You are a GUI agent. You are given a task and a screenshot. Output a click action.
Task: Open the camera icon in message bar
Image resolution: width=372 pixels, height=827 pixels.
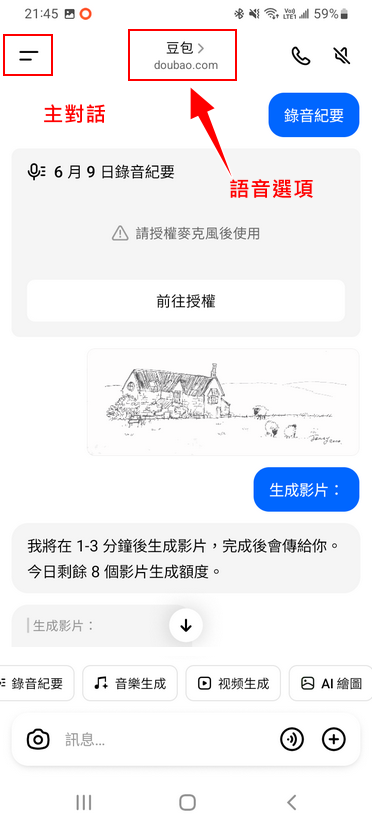(x=38, y=739)
